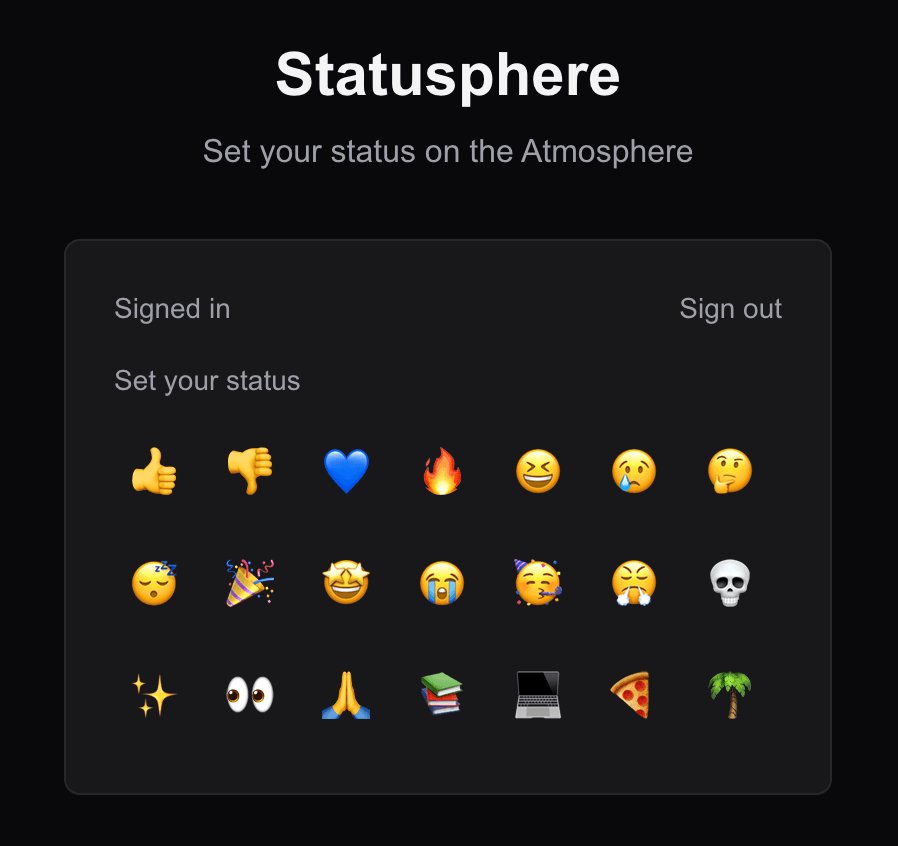This screenshot has height=846, width=898.
Task: Set status to sleeping face emoji
Action: point(154,583)
